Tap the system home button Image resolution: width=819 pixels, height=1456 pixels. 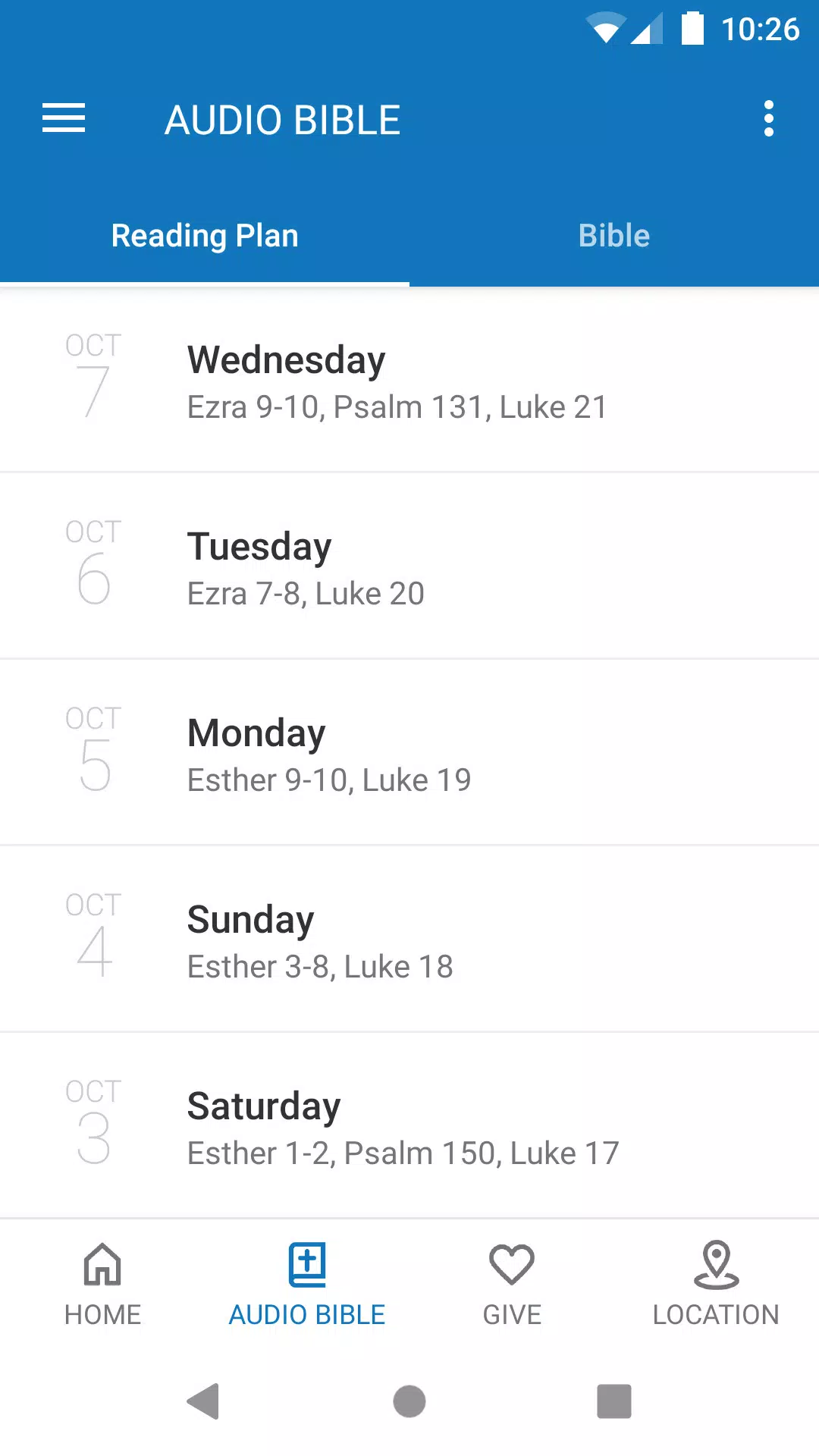tap(409, 1401)
